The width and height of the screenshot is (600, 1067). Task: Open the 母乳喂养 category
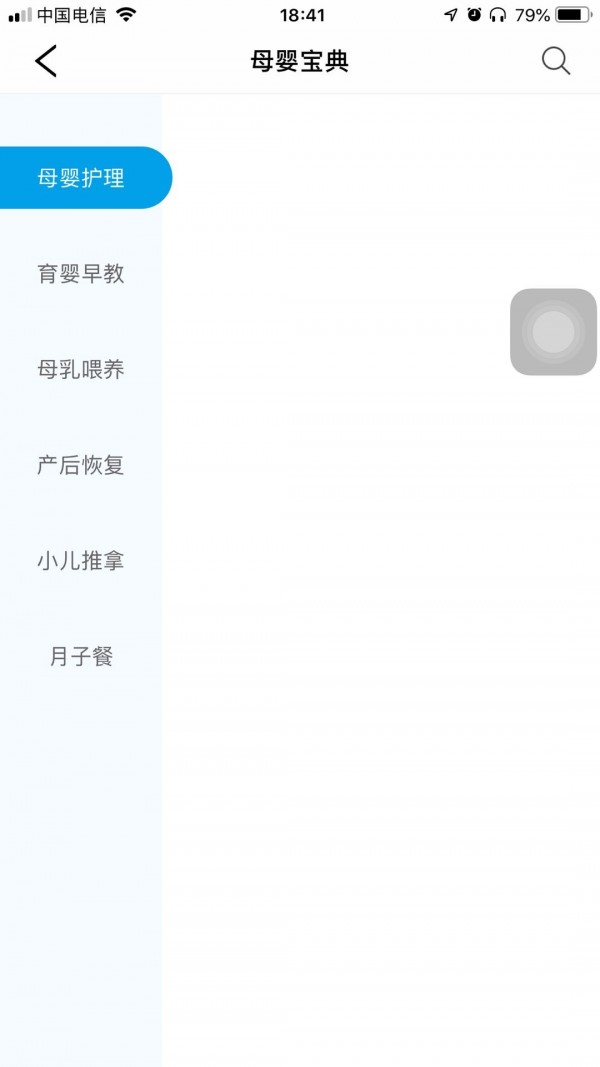tap(81, 370)
